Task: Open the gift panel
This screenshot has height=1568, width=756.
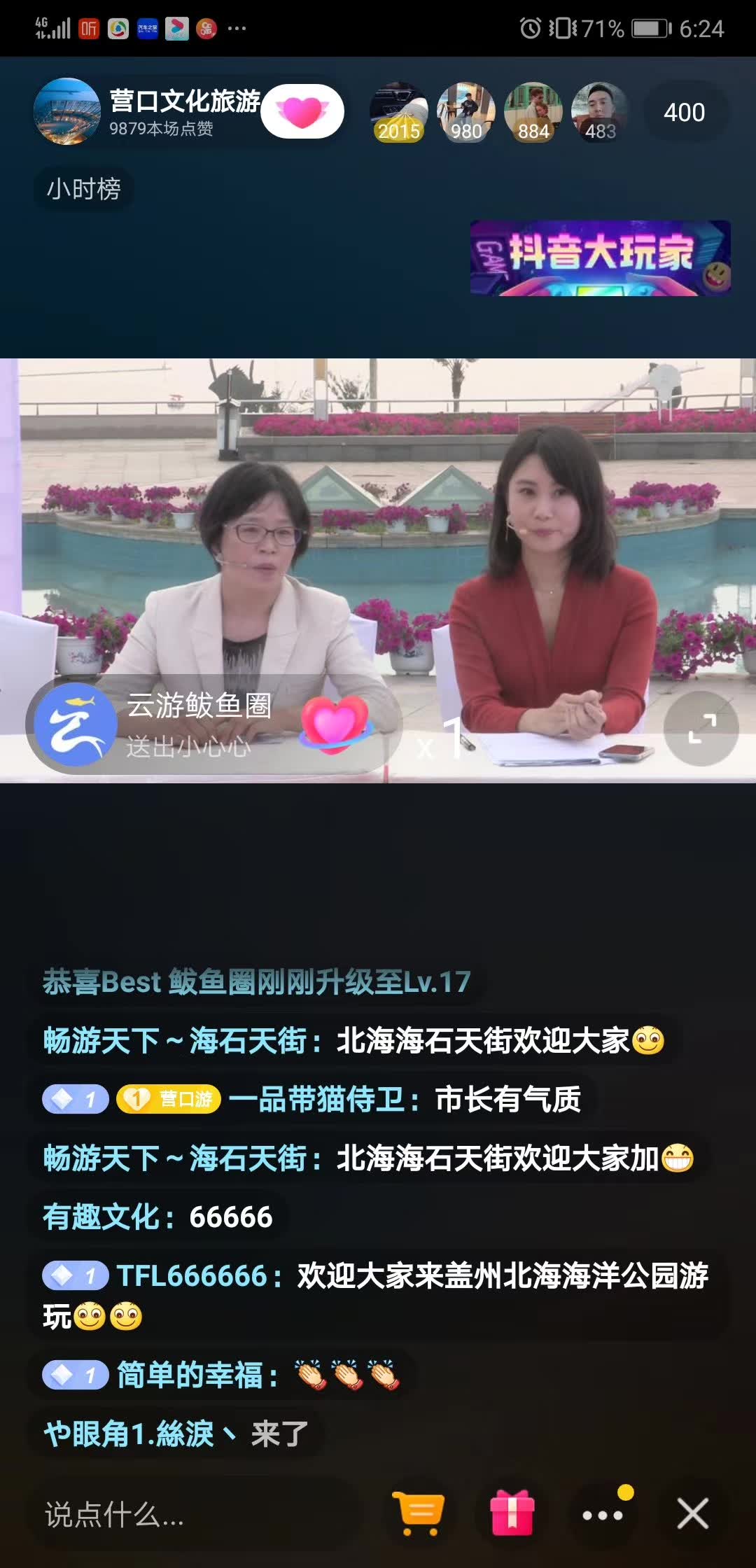Action: pyautogui.click(x=512, y=1514)
